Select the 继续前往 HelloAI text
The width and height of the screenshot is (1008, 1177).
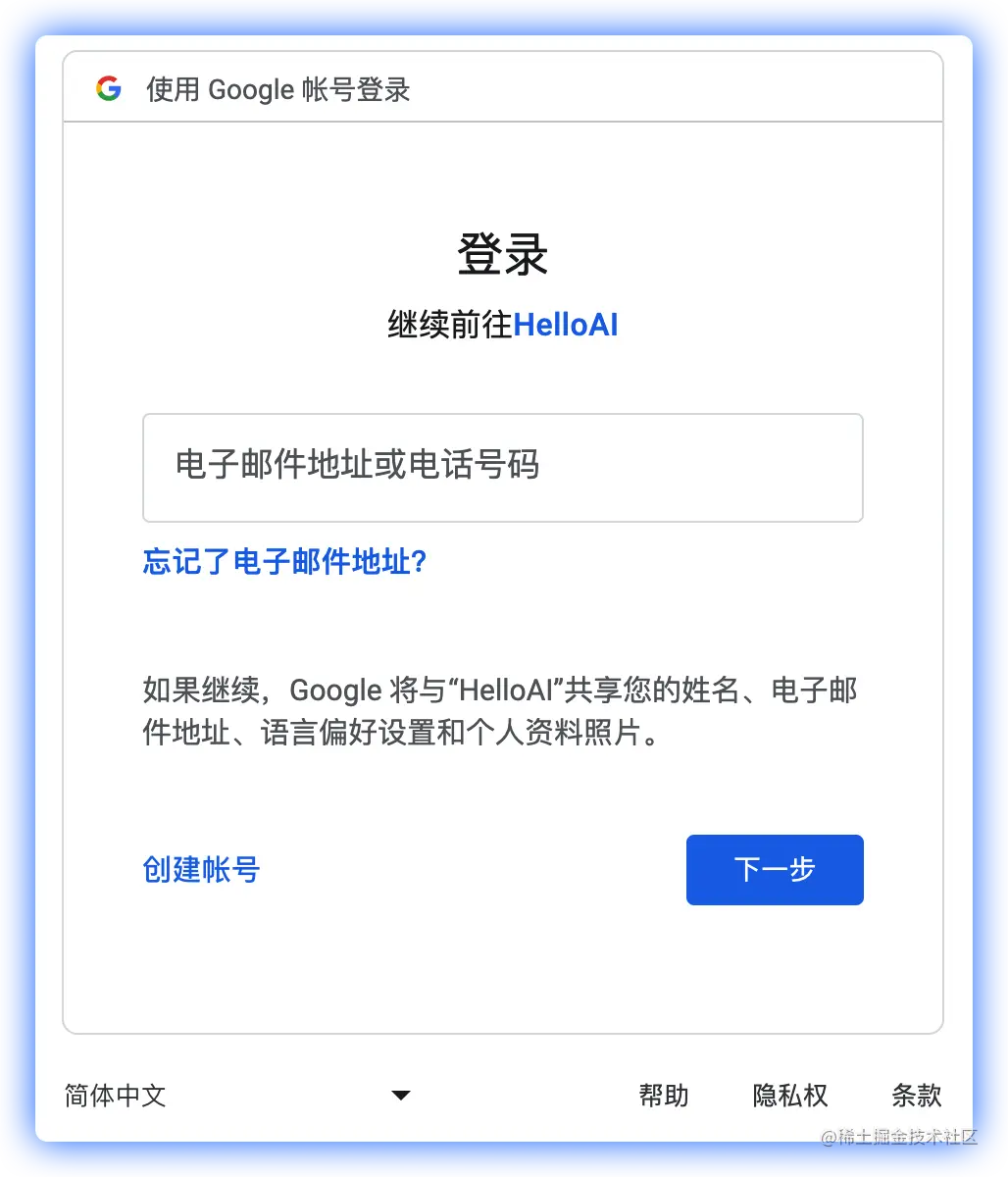pos(503,325)
